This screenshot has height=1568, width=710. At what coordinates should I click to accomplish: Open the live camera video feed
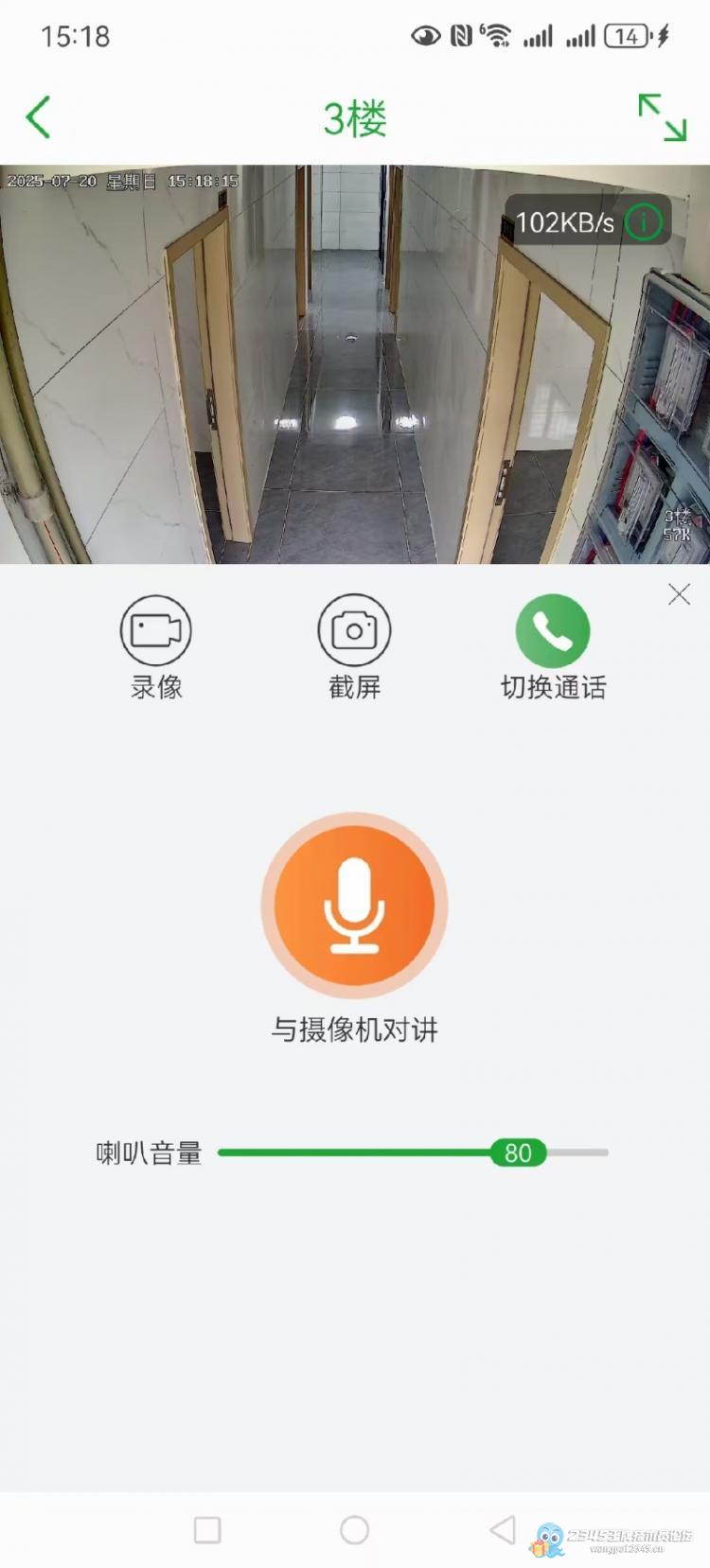click(355, 364)
